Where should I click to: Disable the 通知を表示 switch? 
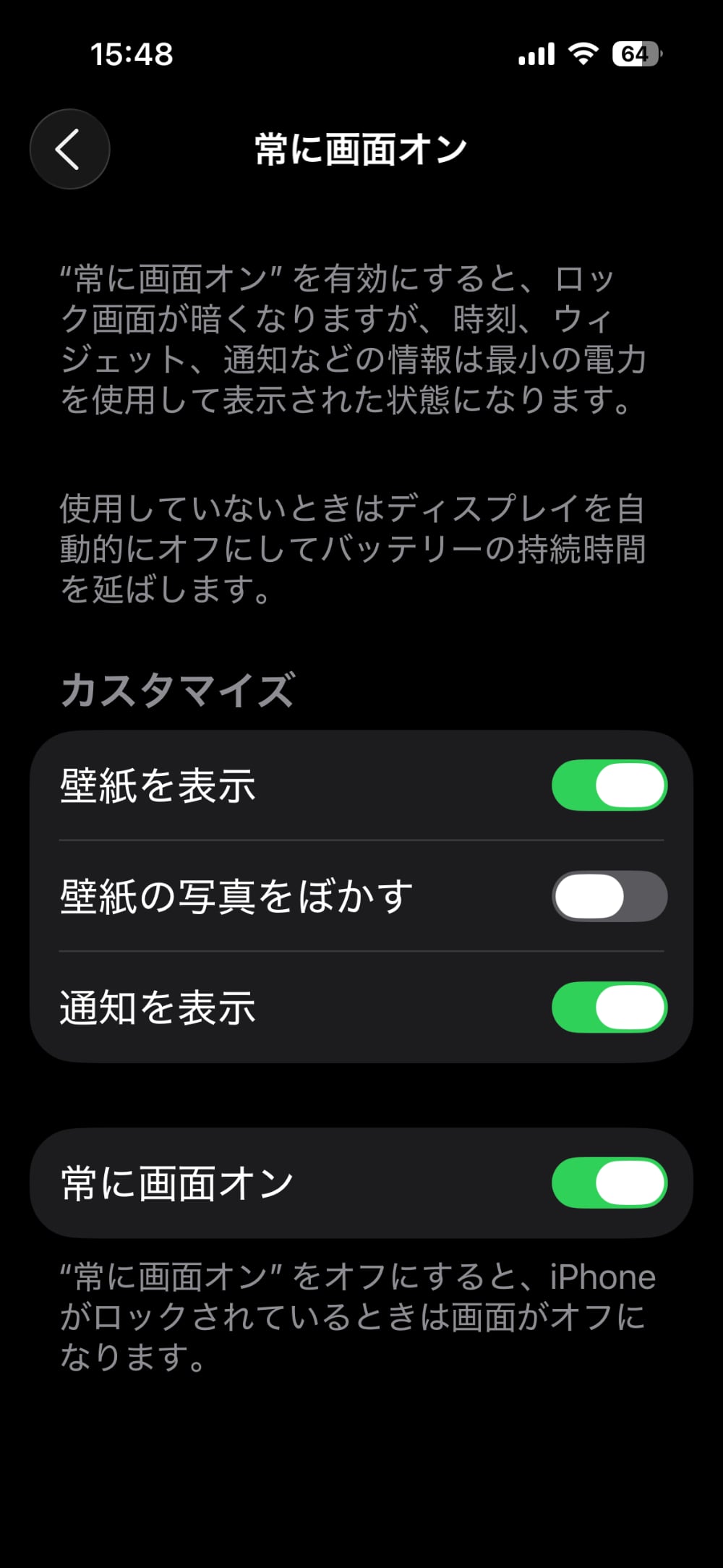[609, 1007]
